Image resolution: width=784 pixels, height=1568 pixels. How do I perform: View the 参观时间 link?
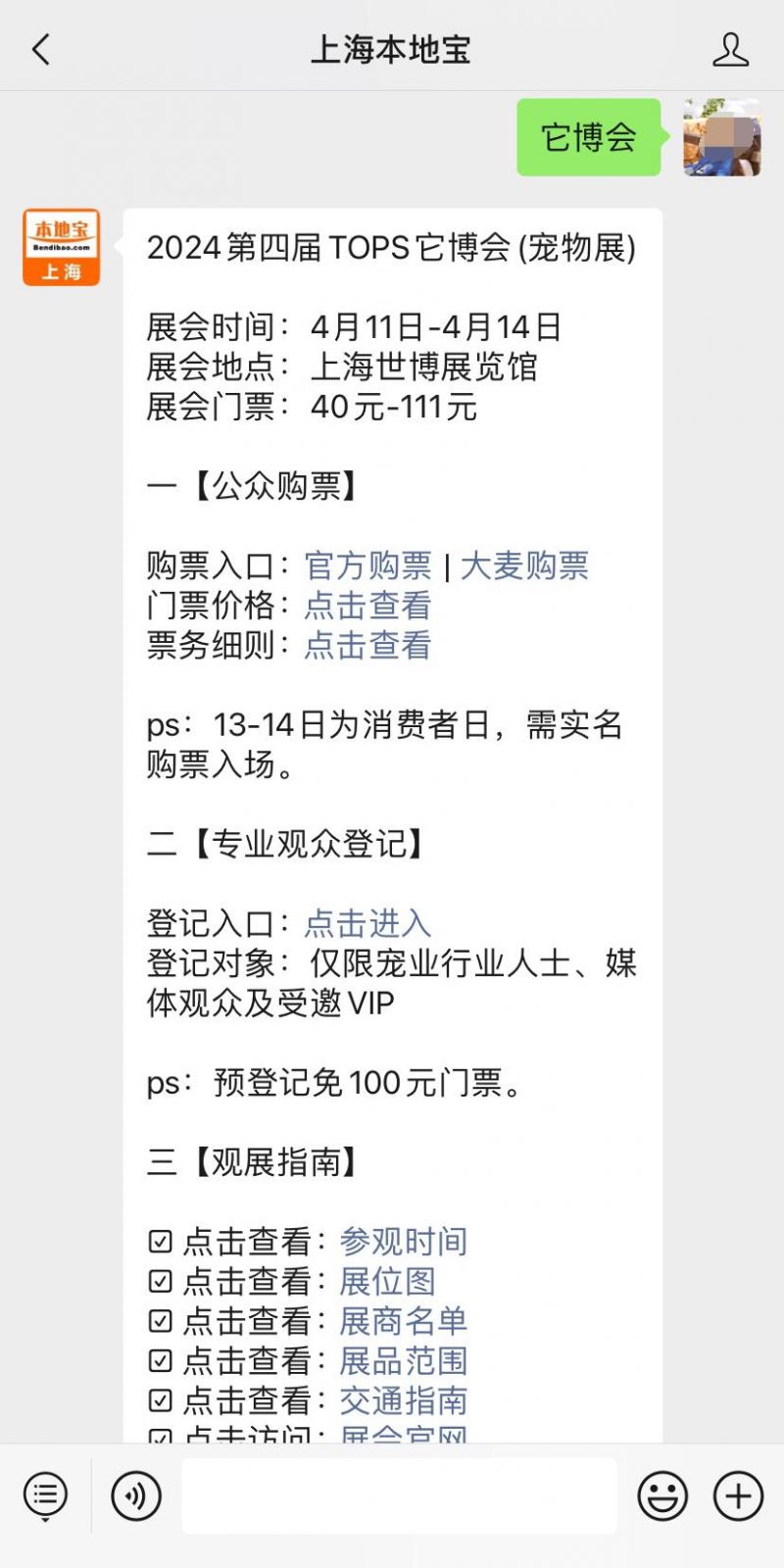click(x=404, y=1242)
